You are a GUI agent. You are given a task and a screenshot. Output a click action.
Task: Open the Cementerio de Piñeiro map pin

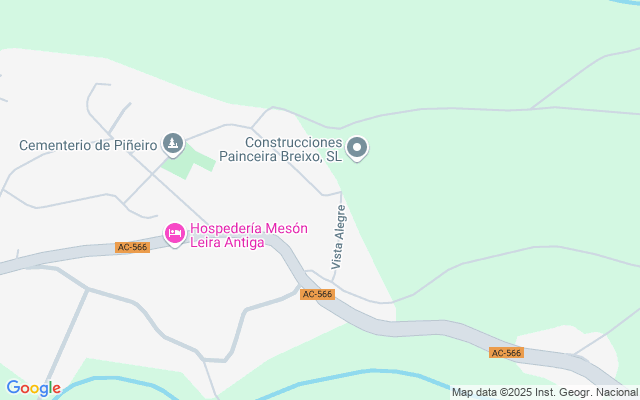coord(173,144)
